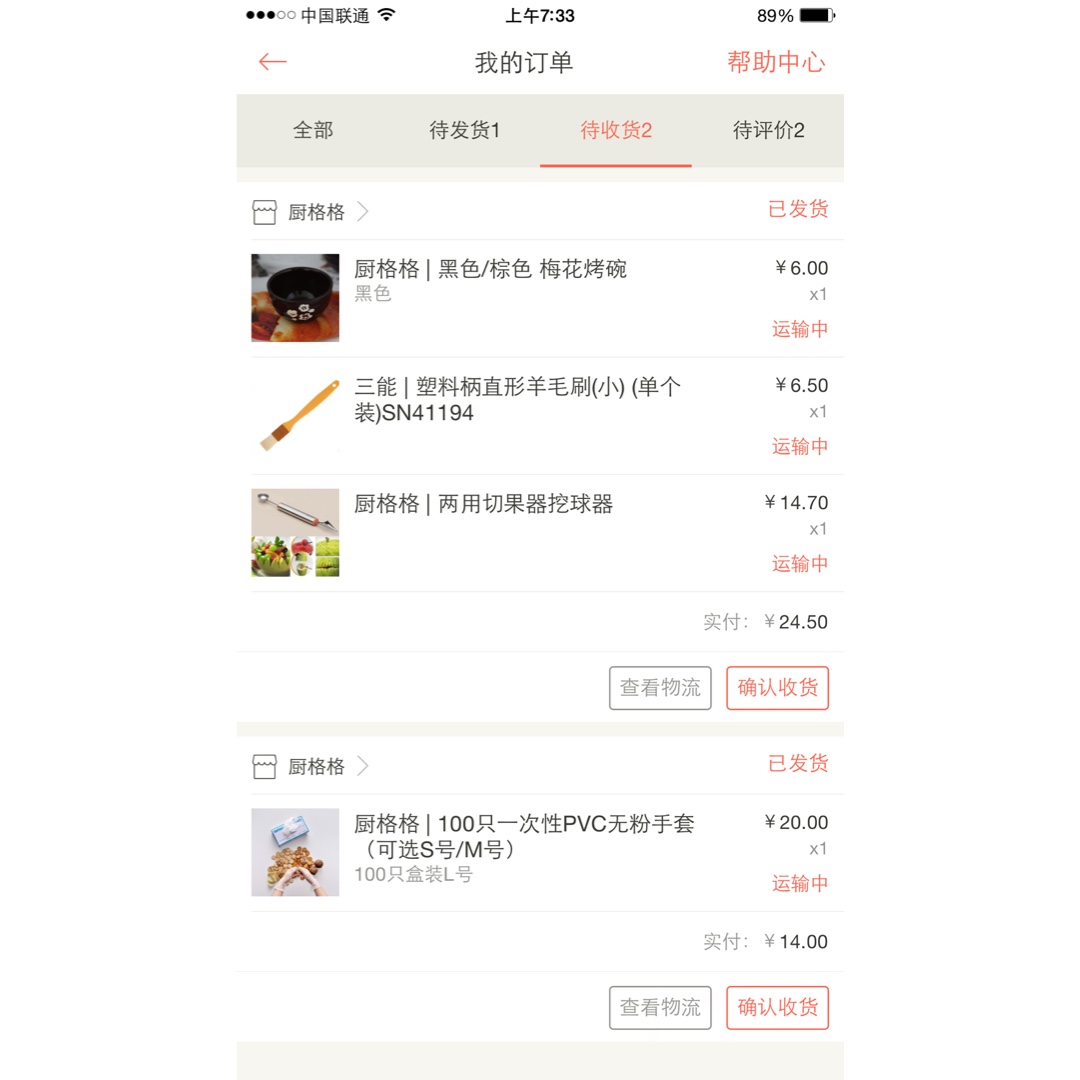
Task: Tap 查看物流 for the ¥24.50 order
Action: click(x=660, y=688)
